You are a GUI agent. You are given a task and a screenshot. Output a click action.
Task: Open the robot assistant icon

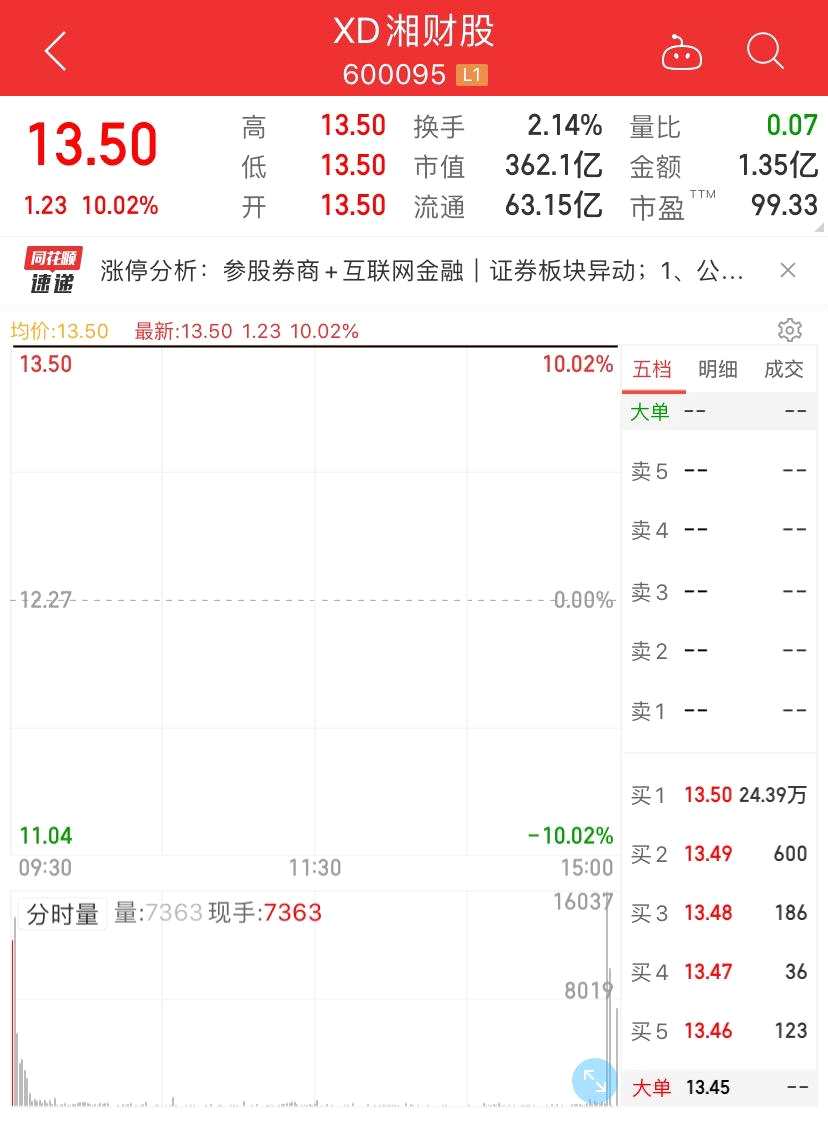click(682, 51)
